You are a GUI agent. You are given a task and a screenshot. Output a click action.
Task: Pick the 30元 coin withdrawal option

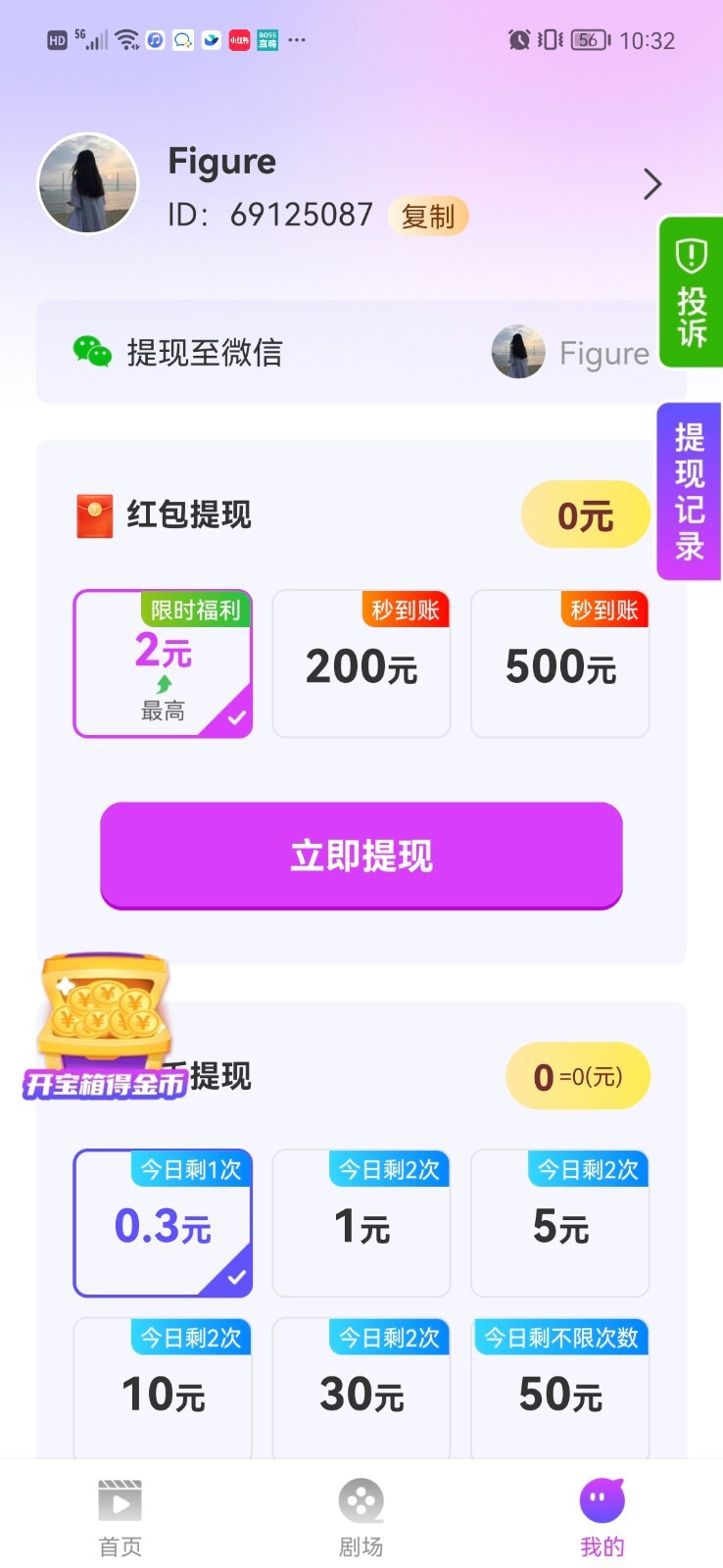361,1392
